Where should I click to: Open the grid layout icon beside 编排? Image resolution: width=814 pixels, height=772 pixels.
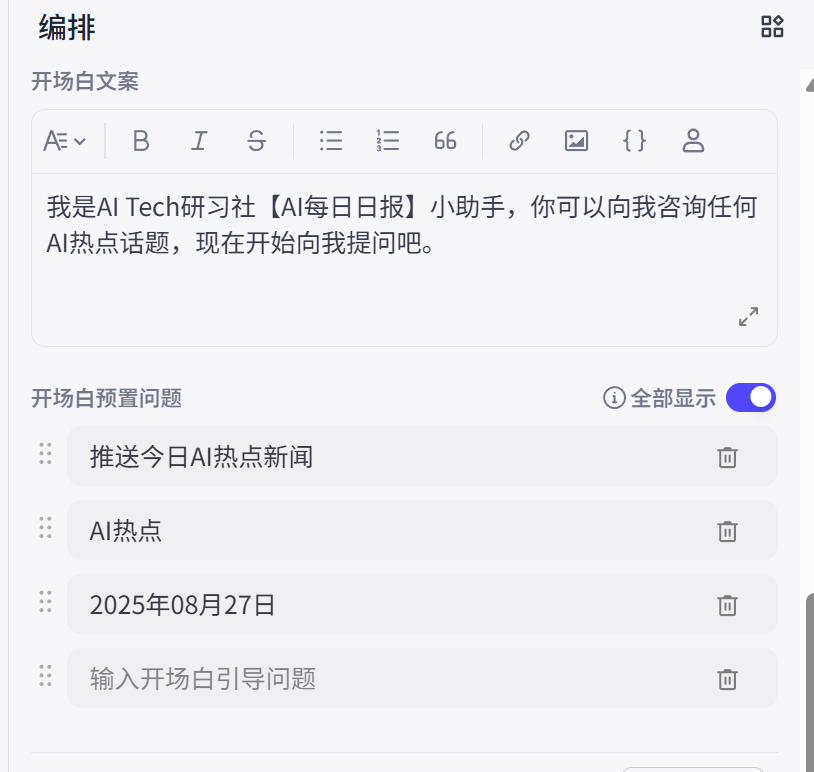pyautogui.click(x=772, y=27)
